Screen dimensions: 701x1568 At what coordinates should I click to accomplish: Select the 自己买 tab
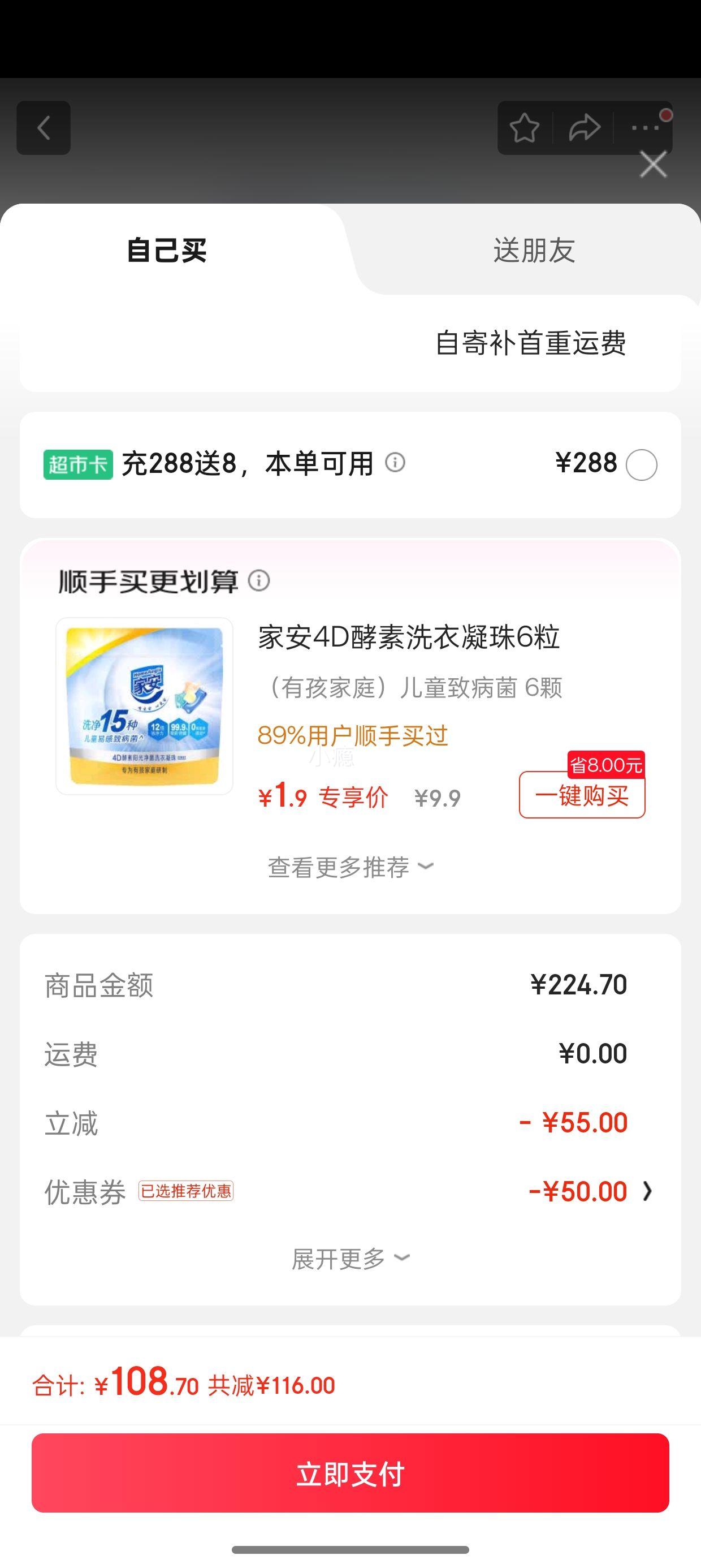[167, 251]
